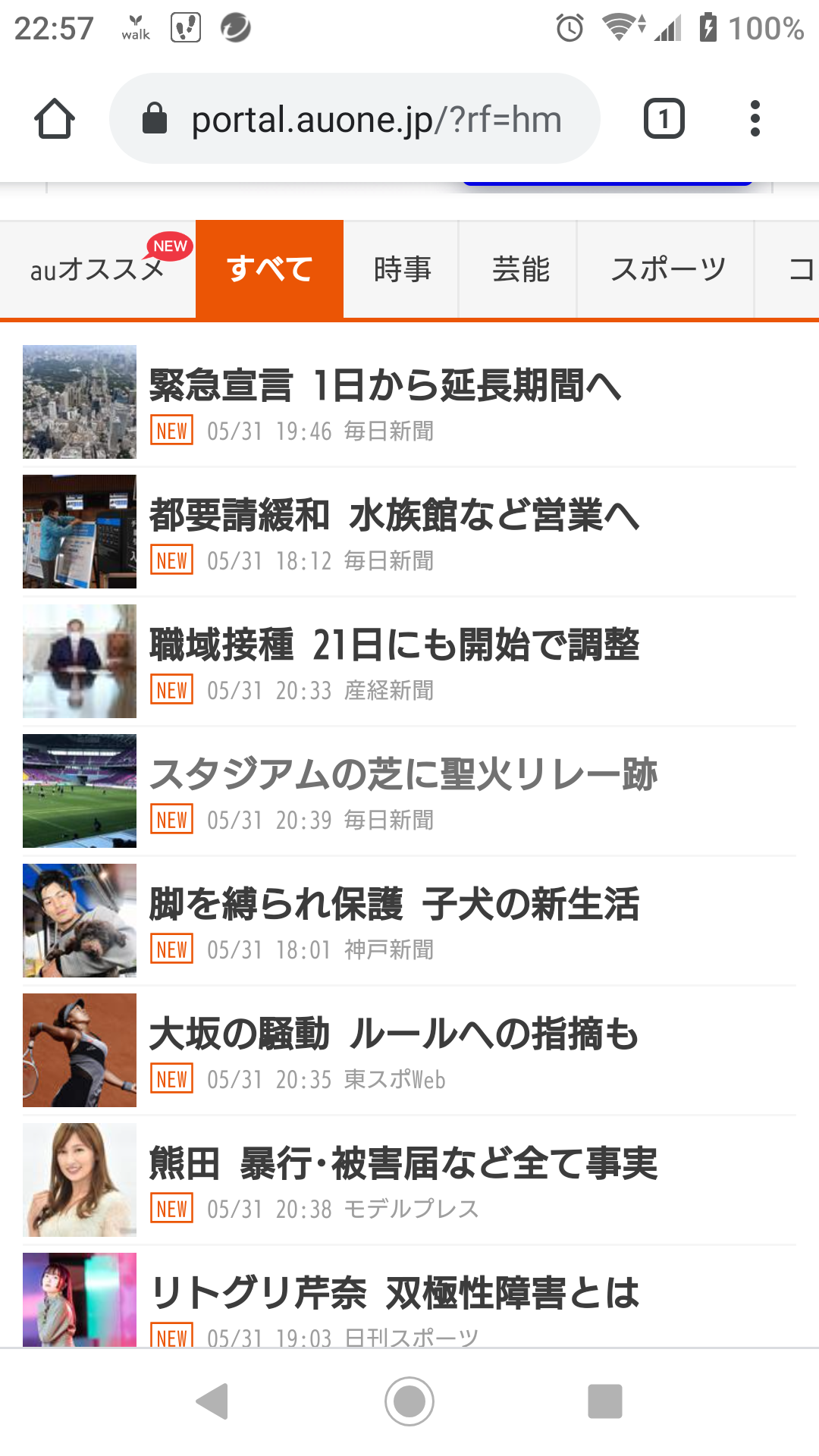Open the 芸能 entertainment tab
Viewport: 819px width, 1456px height.
click(x=520, y=269)
